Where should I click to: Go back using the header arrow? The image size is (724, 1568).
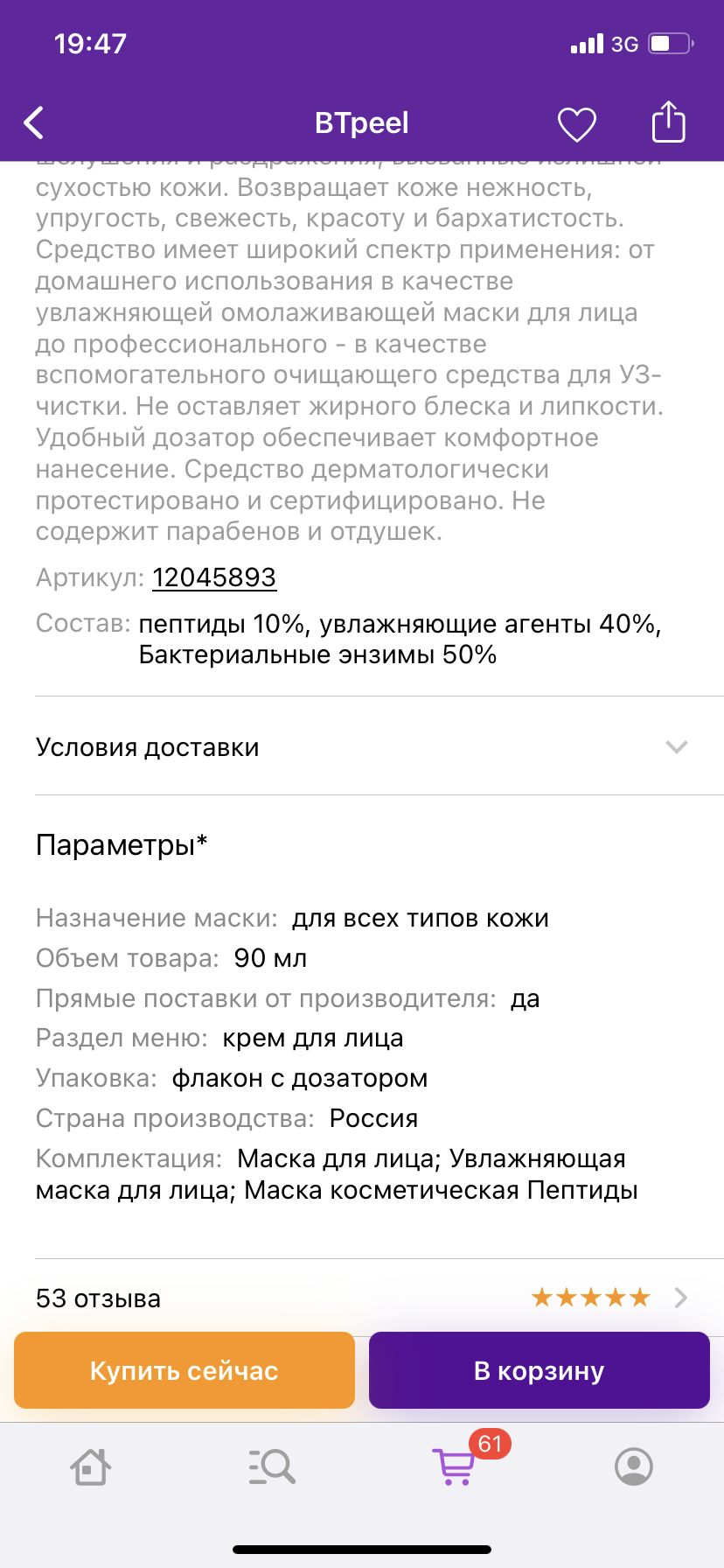point(33,123)
